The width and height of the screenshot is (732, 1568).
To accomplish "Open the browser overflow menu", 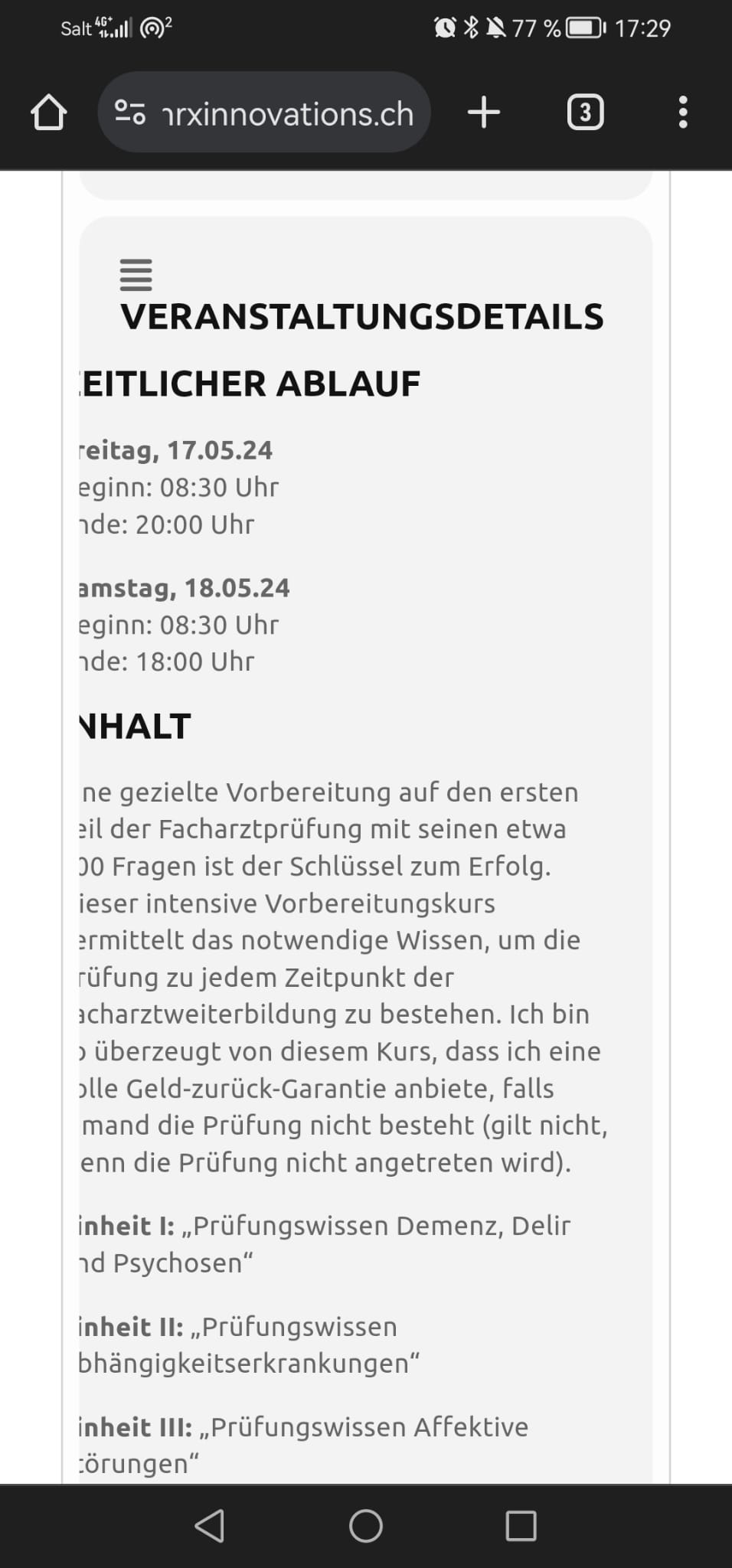I will click(x=683, y=113).
